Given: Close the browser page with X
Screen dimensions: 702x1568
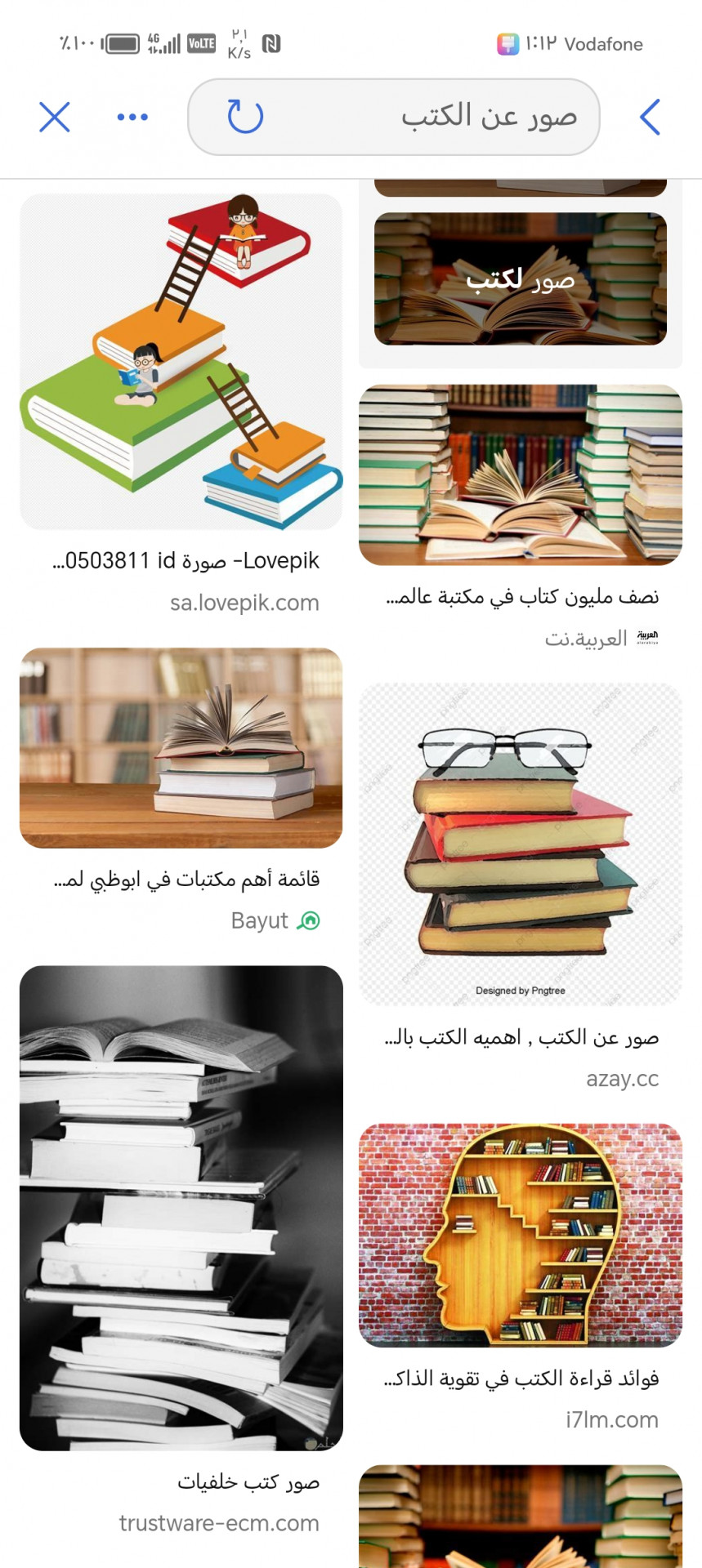Looking at the screenshot, I should (x=55, y=117).
